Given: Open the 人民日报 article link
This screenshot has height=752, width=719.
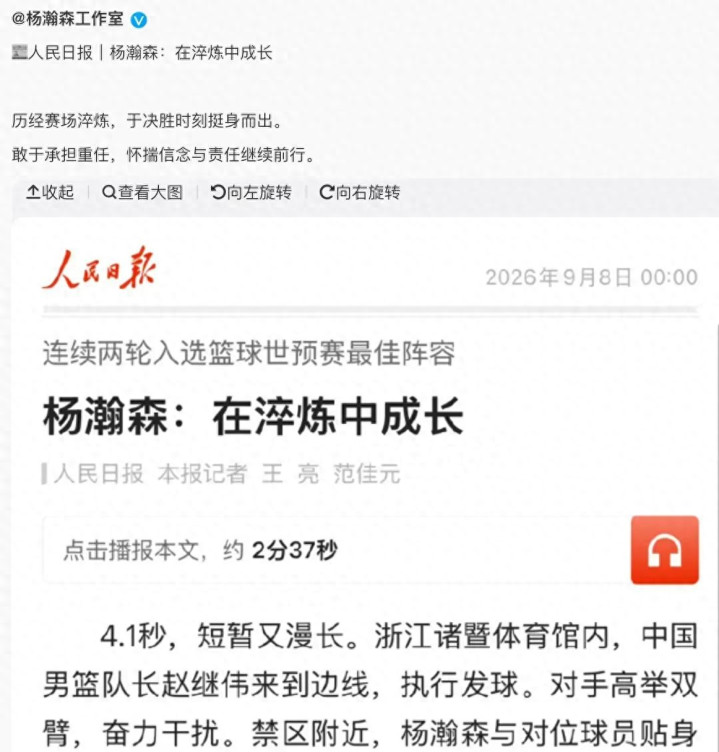Looking at the screenshot, I should (142, 53).
